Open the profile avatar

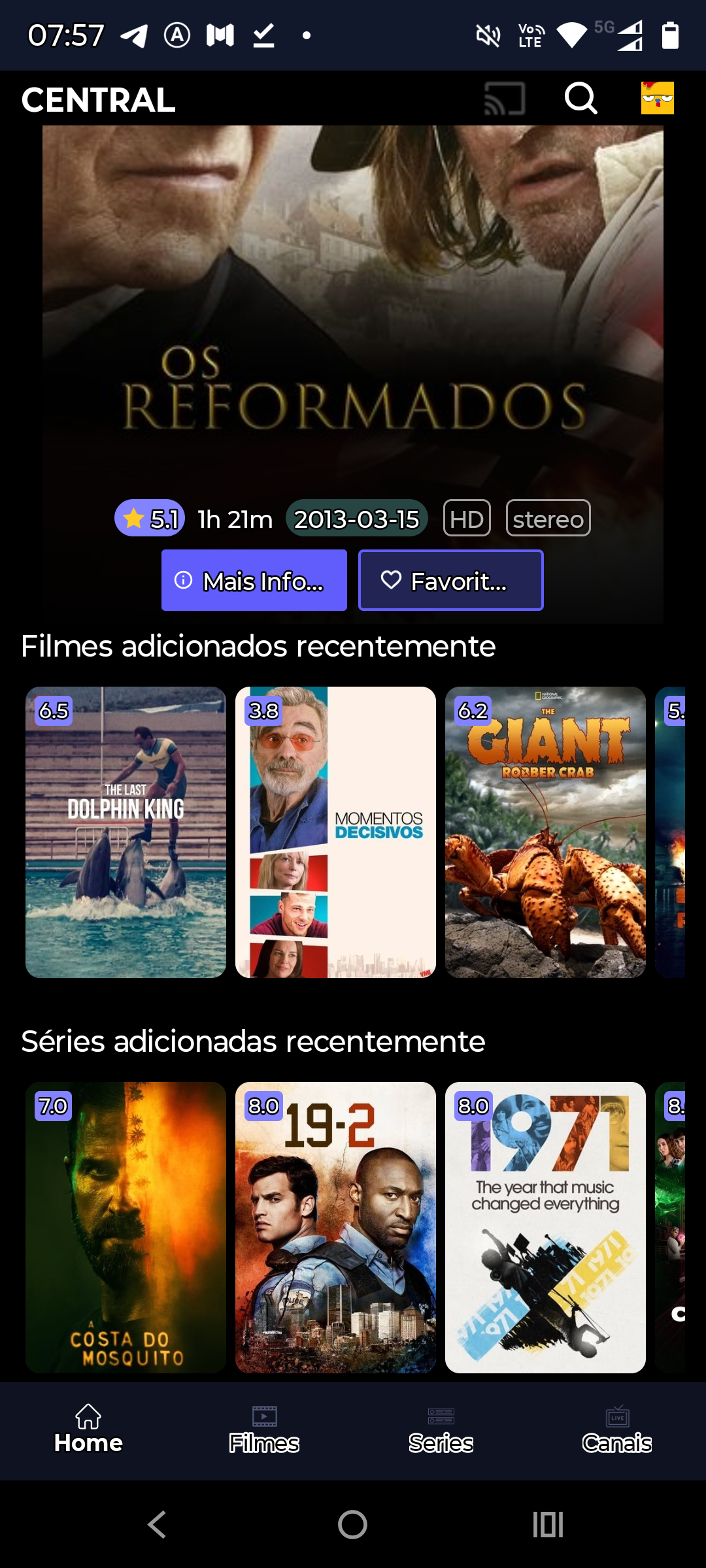tap(657, 99)
